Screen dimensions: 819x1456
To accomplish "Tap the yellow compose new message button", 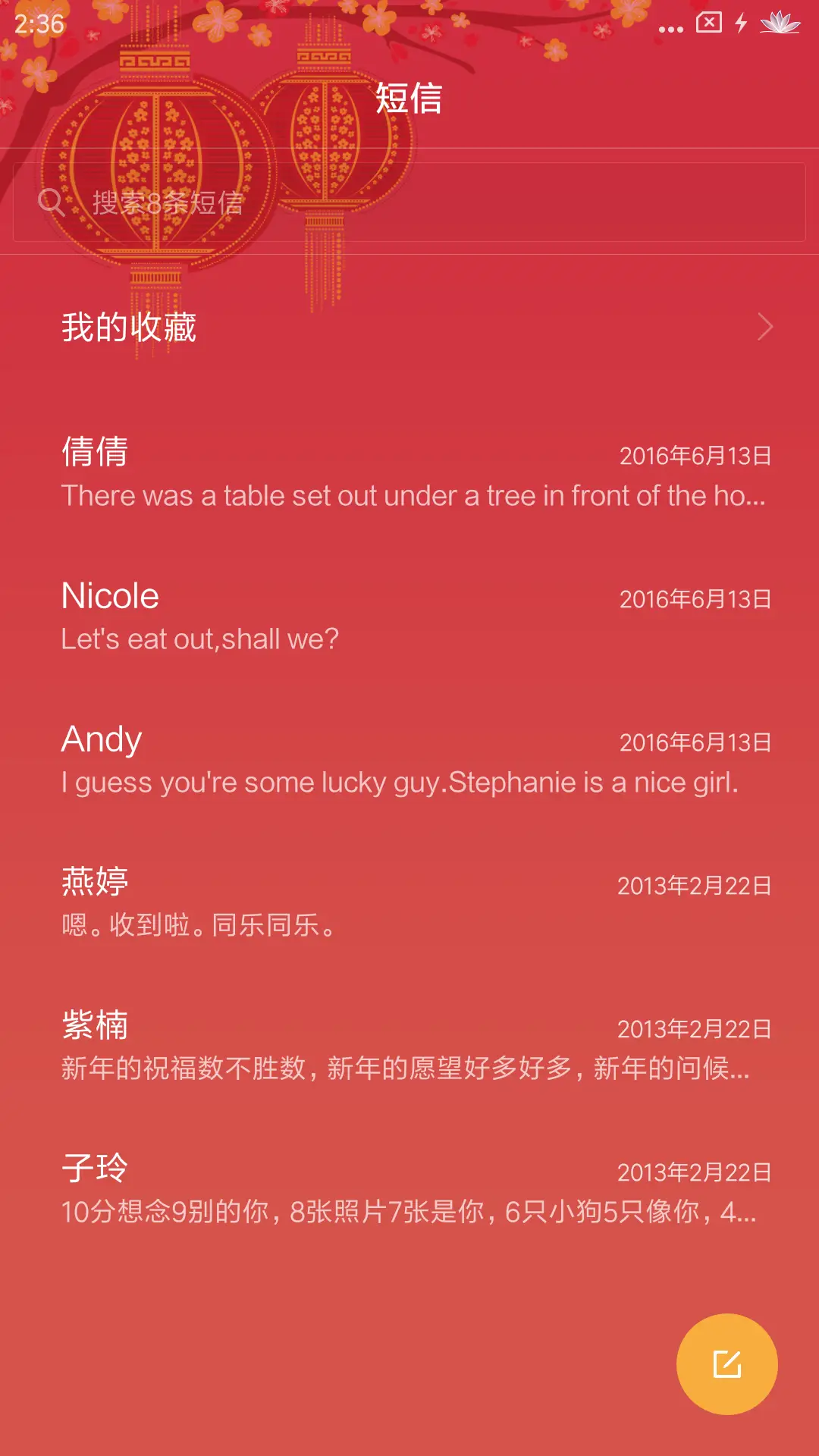I will pyautogui.click(x=729, y=1363).
